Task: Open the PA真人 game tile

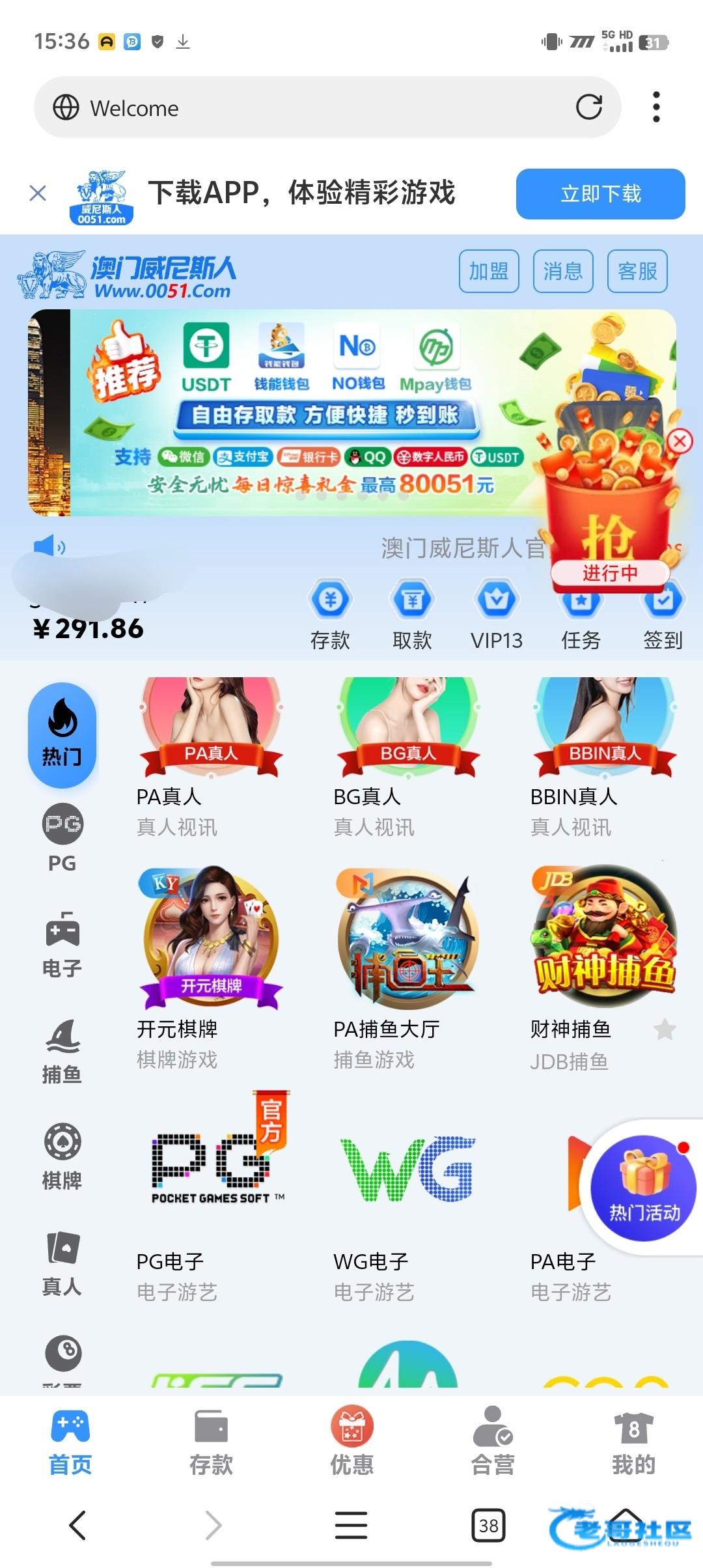Action: click(x=210, y=755)
